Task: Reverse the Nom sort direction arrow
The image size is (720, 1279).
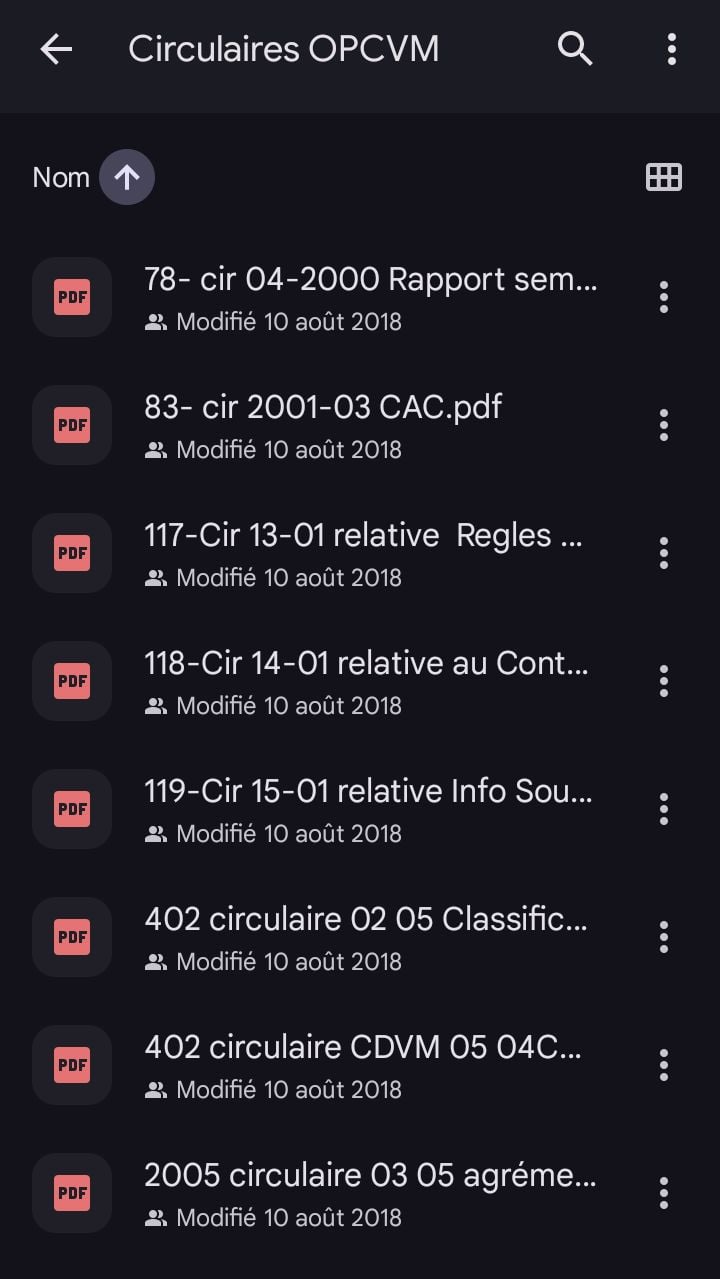Action: click(x=126, y=178)
